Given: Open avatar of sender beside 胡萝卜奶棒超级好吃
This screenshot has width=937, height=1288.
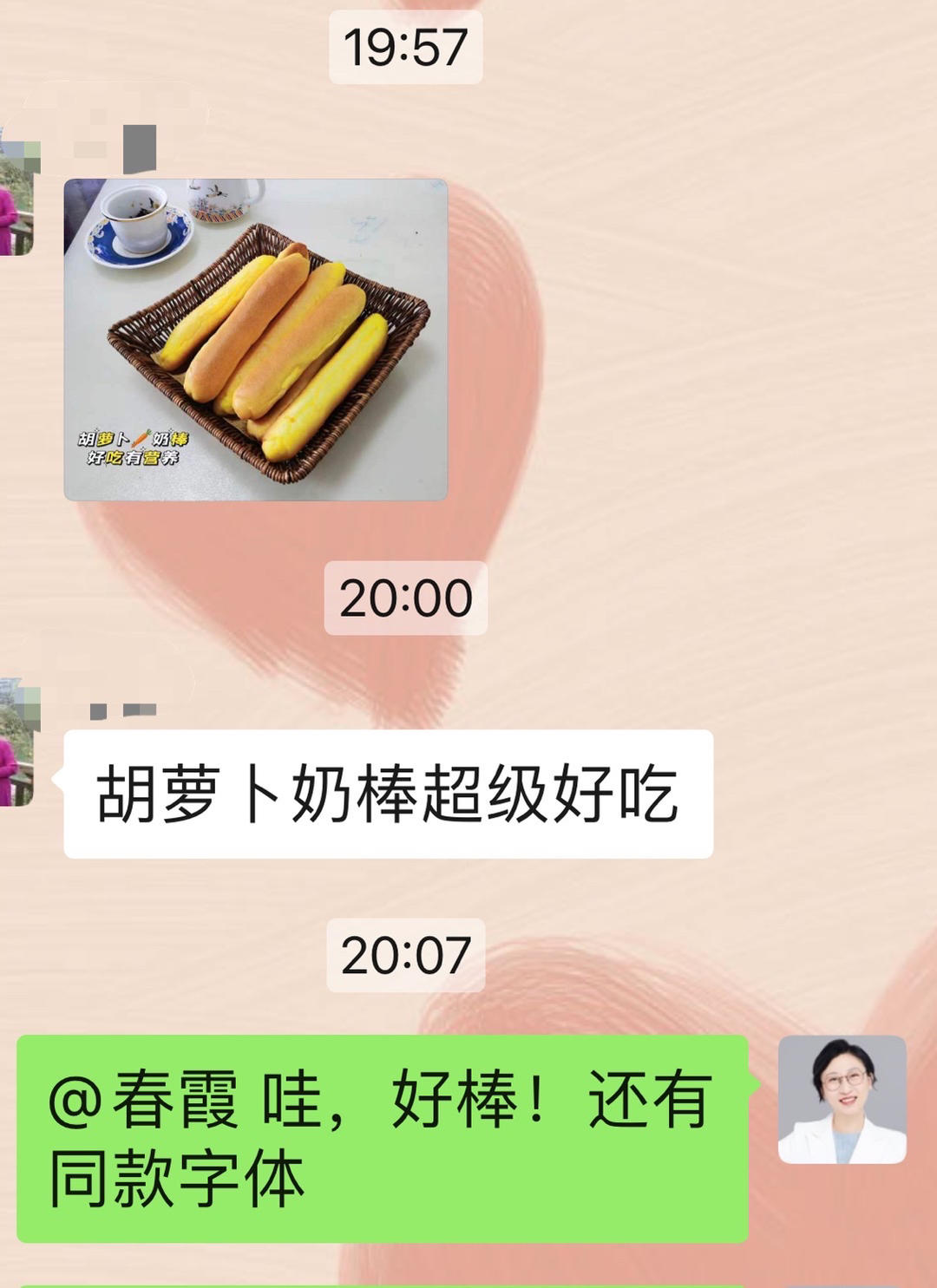Looking at the screenshot, I should 18,742.
